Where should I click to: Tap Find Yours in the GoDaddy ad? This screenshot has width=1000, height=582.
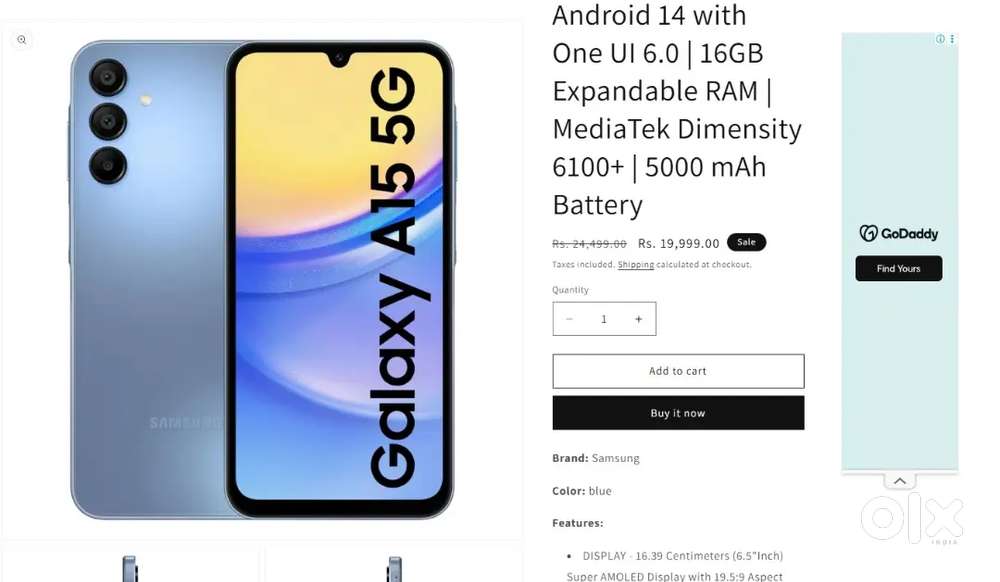(899, 268)
